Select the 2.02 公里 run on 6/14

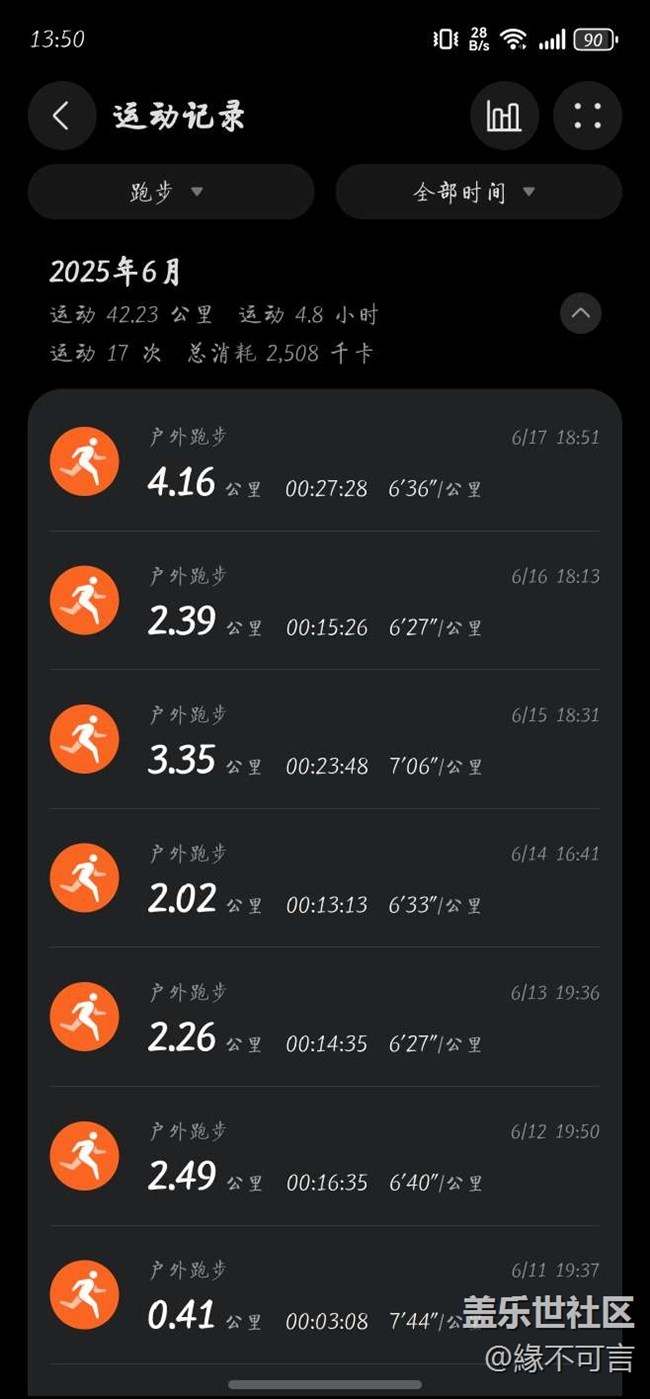coord(324,879)
